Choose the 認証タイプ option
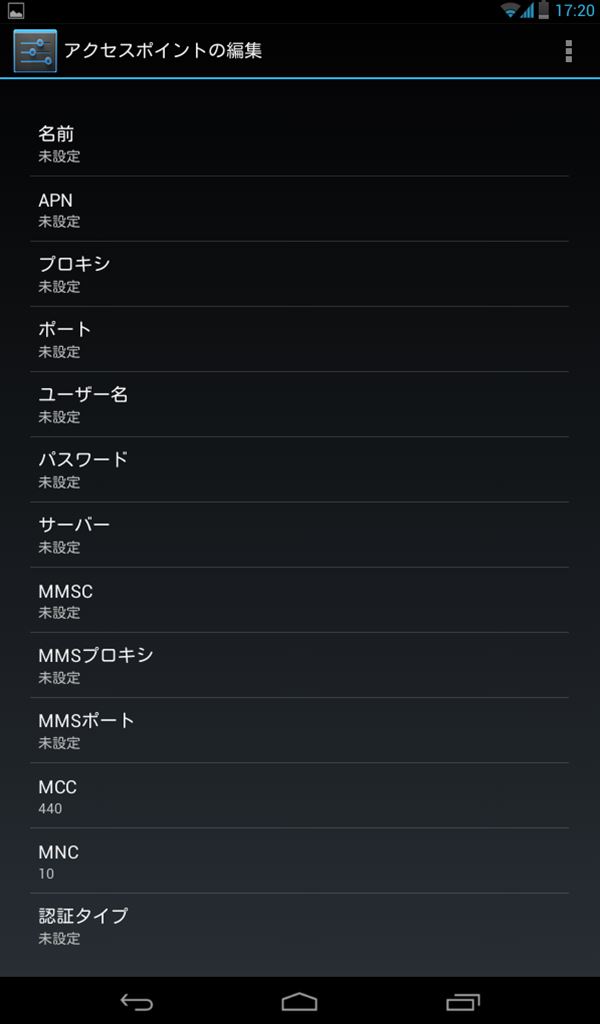Image resolution: width=600 pixels, height=1024 pixels. (x=299, y=927)
